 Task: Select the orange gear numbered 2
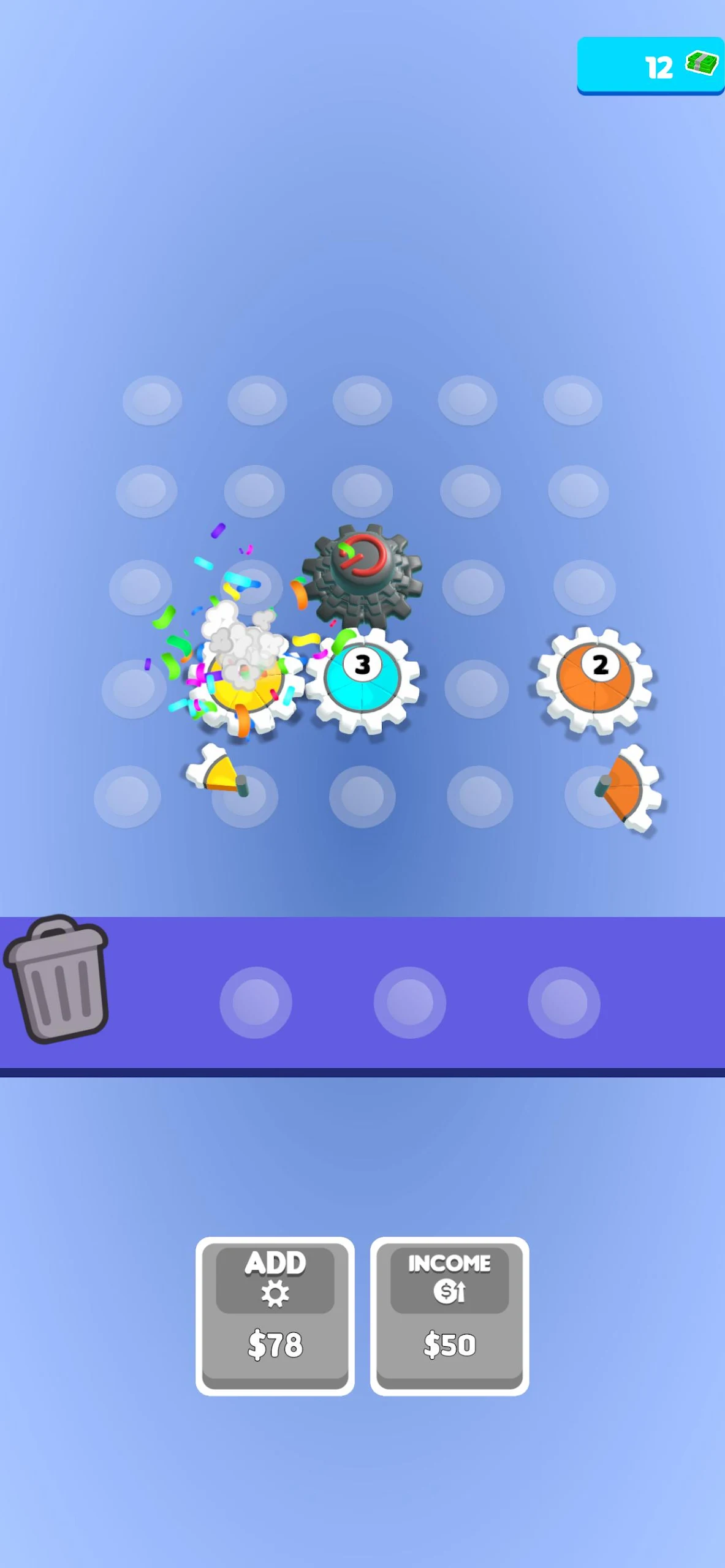pos(594,680)
